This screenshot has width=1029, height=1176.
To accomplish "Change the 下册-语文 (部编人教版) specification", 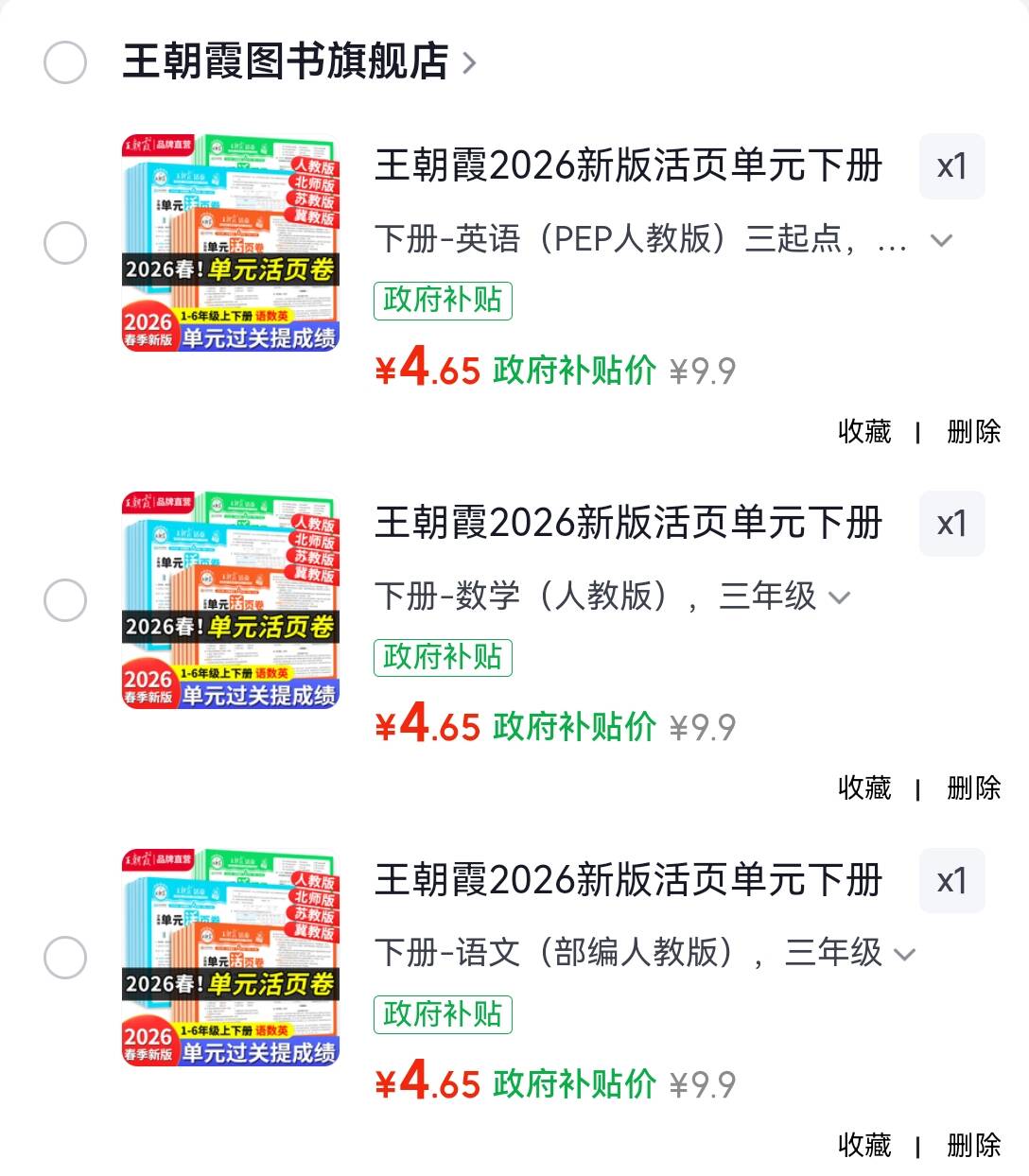I will (x=645, y=953).
